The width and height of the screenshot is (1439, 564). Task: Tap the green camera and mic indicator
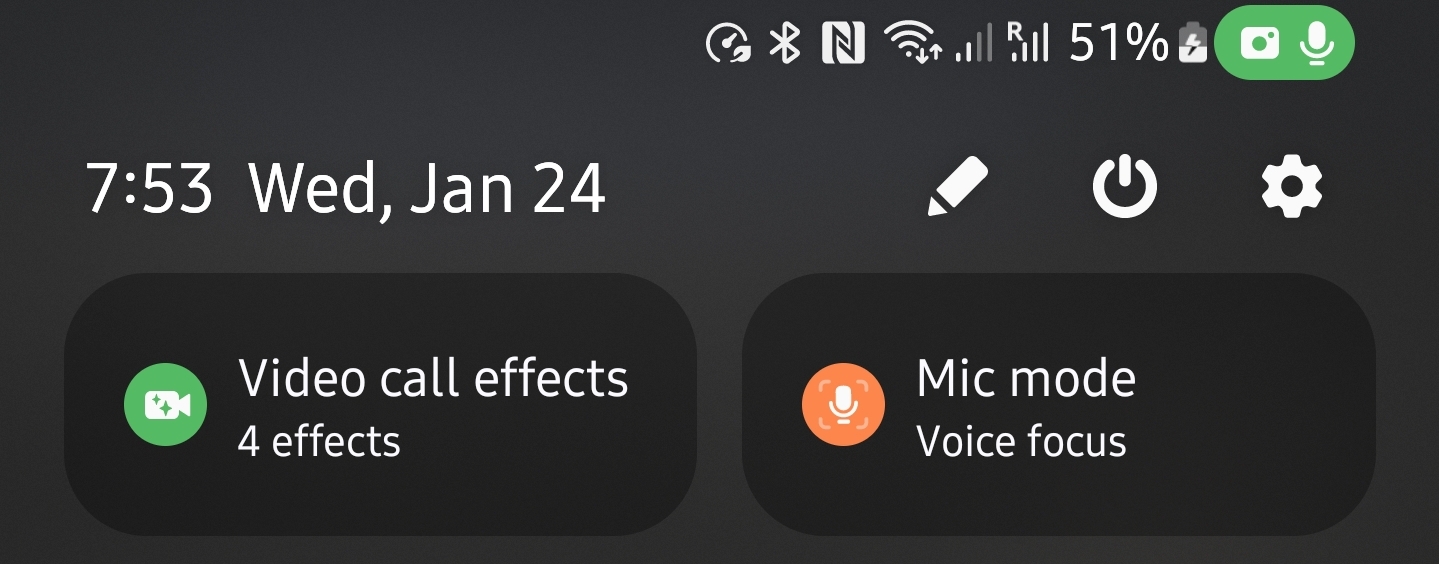click(1284, 43)
